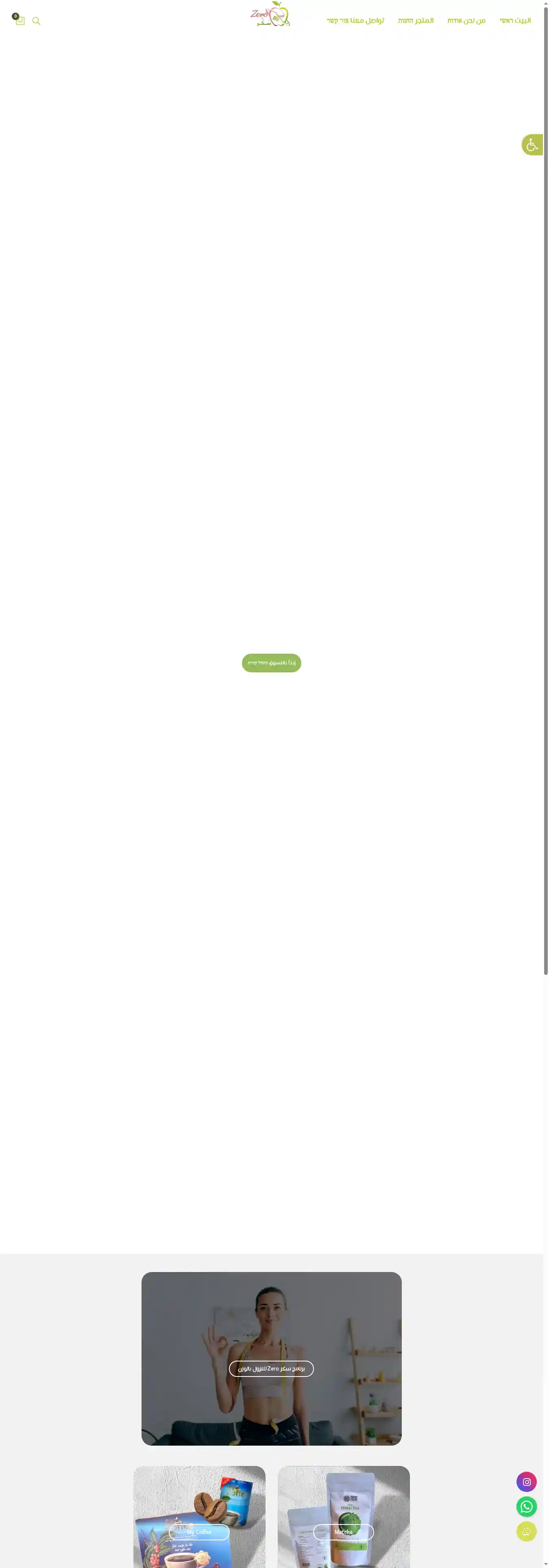Open the yellow support chat button
Viewport: 549px width, 1568px height.
pos(526,1531)
